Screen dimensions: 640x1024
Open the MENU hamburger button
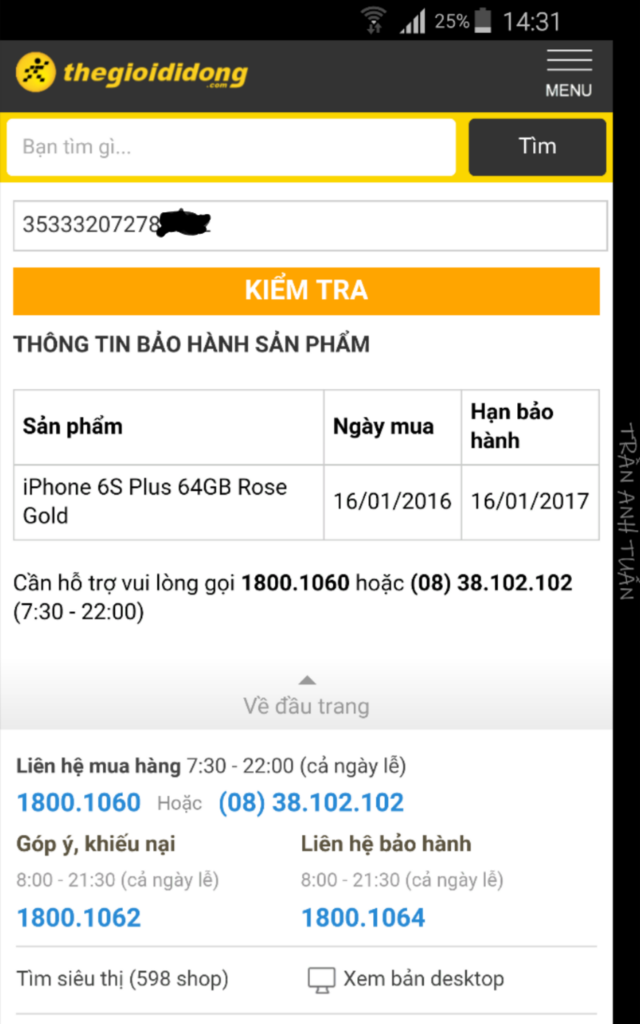click(x=569, y=74)
